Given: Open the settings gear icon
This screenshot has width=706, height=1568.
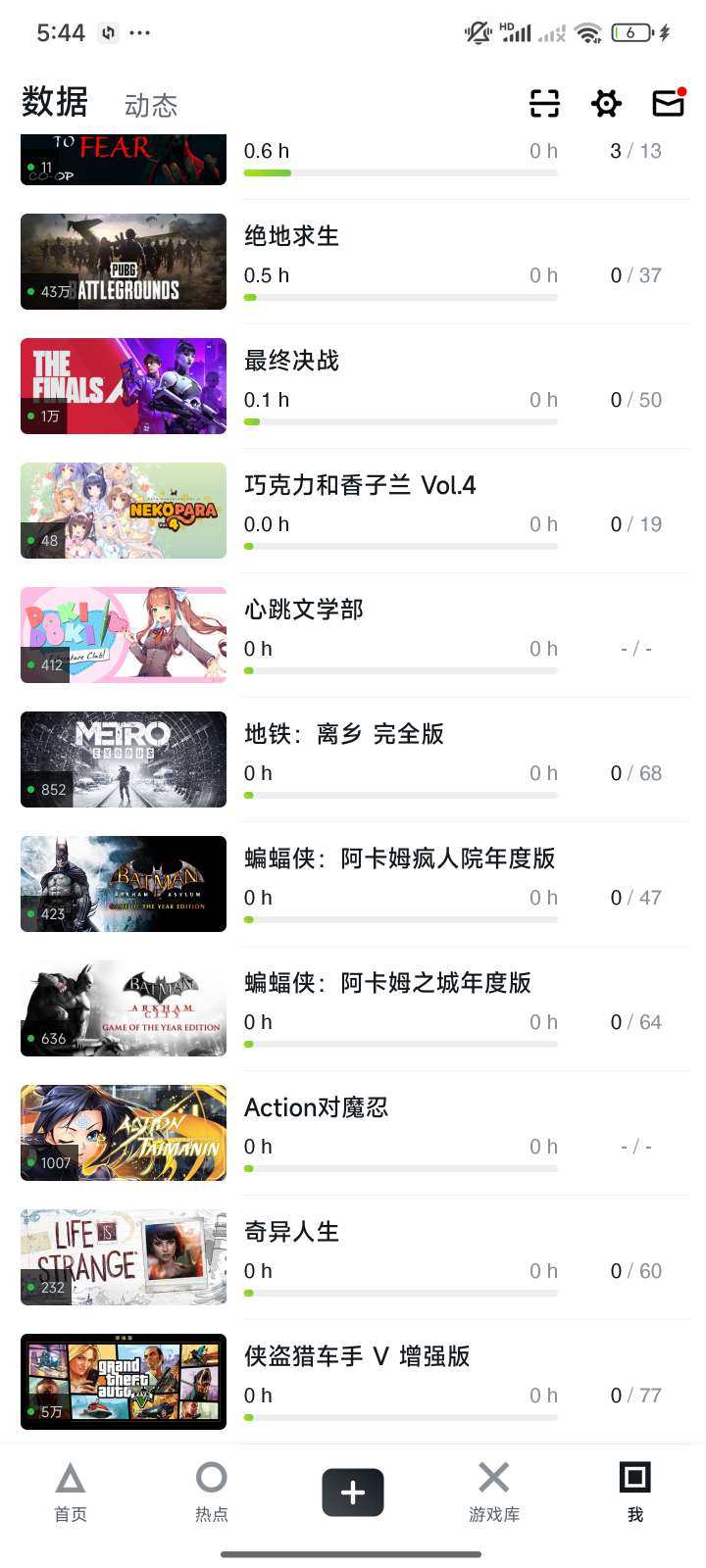Looking at the screenshot, I should (606, 103).
